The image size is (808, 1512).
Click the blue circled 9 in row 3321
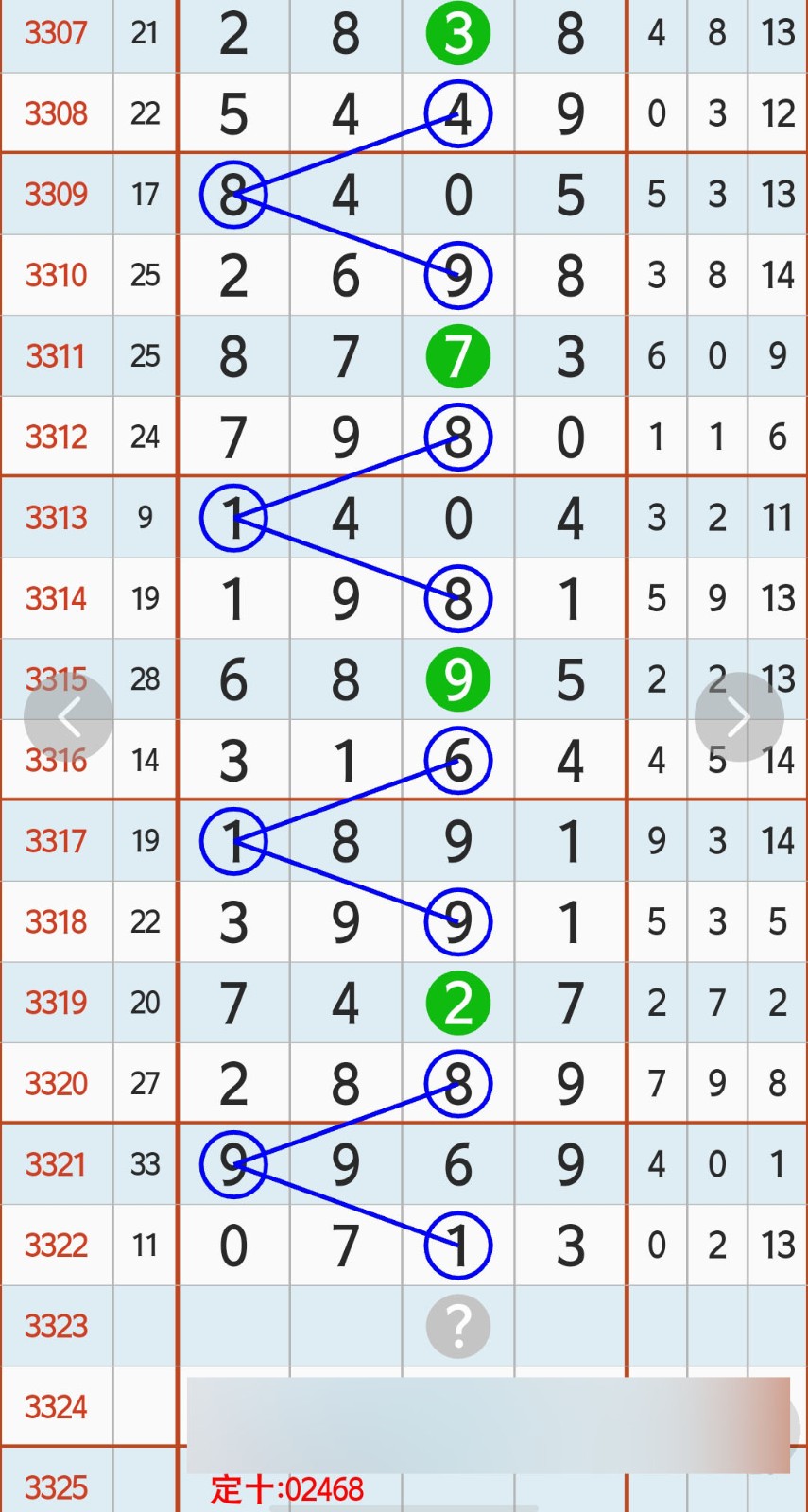233,1165
